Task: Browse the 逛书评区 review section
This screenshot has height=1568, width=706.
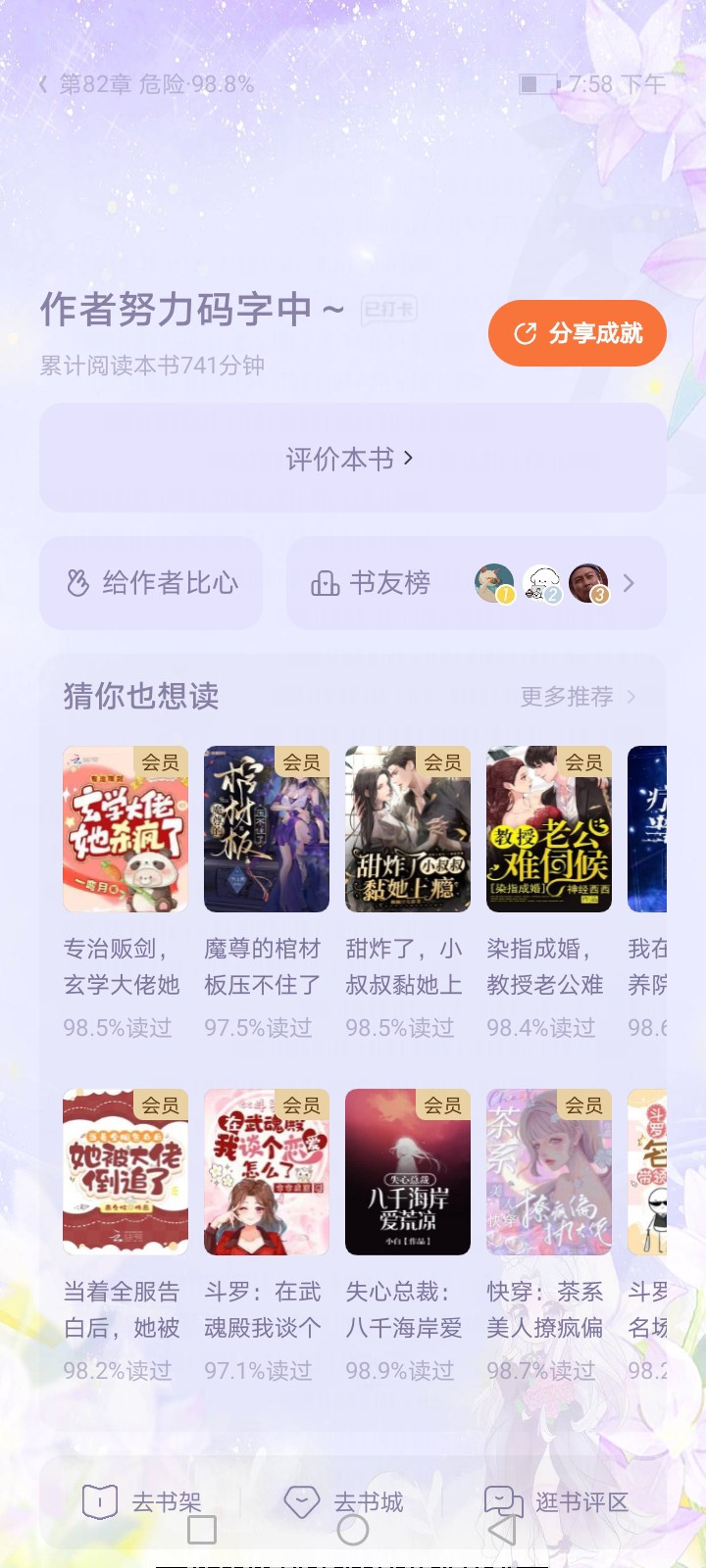Action: [556, 1501]
